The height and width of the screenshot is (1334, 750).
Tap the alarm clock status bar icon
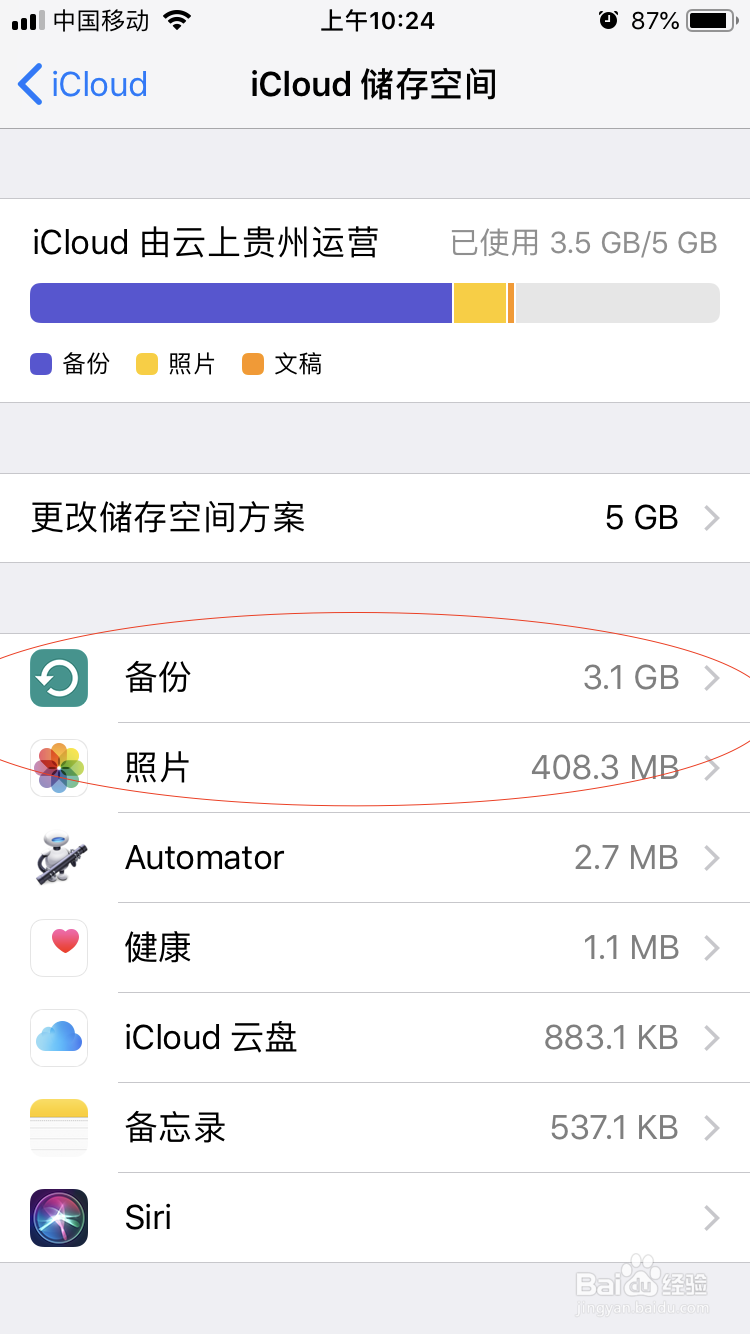(608, 19)
